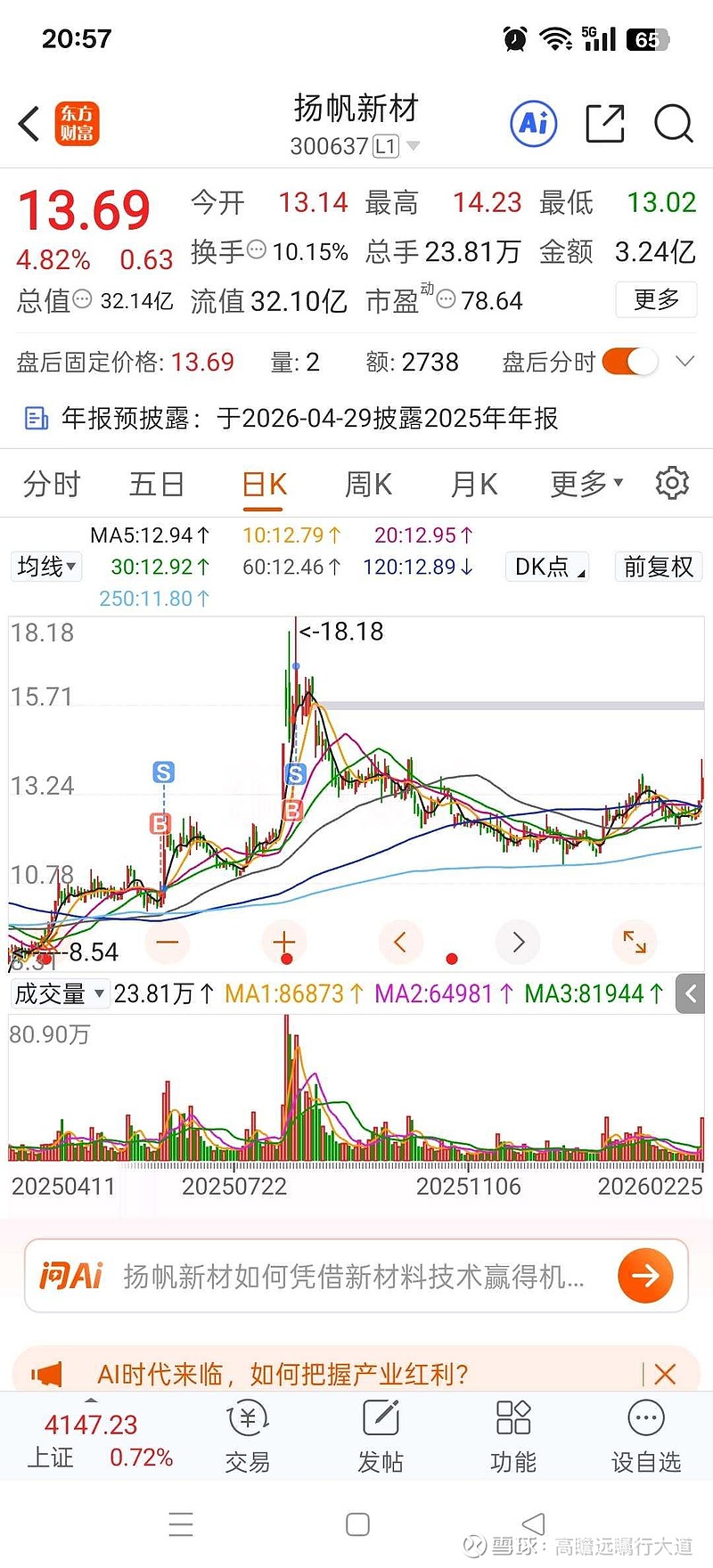Switch to the 分时 tab
This screenshot has width=713, height=1568.
[52, 484]
